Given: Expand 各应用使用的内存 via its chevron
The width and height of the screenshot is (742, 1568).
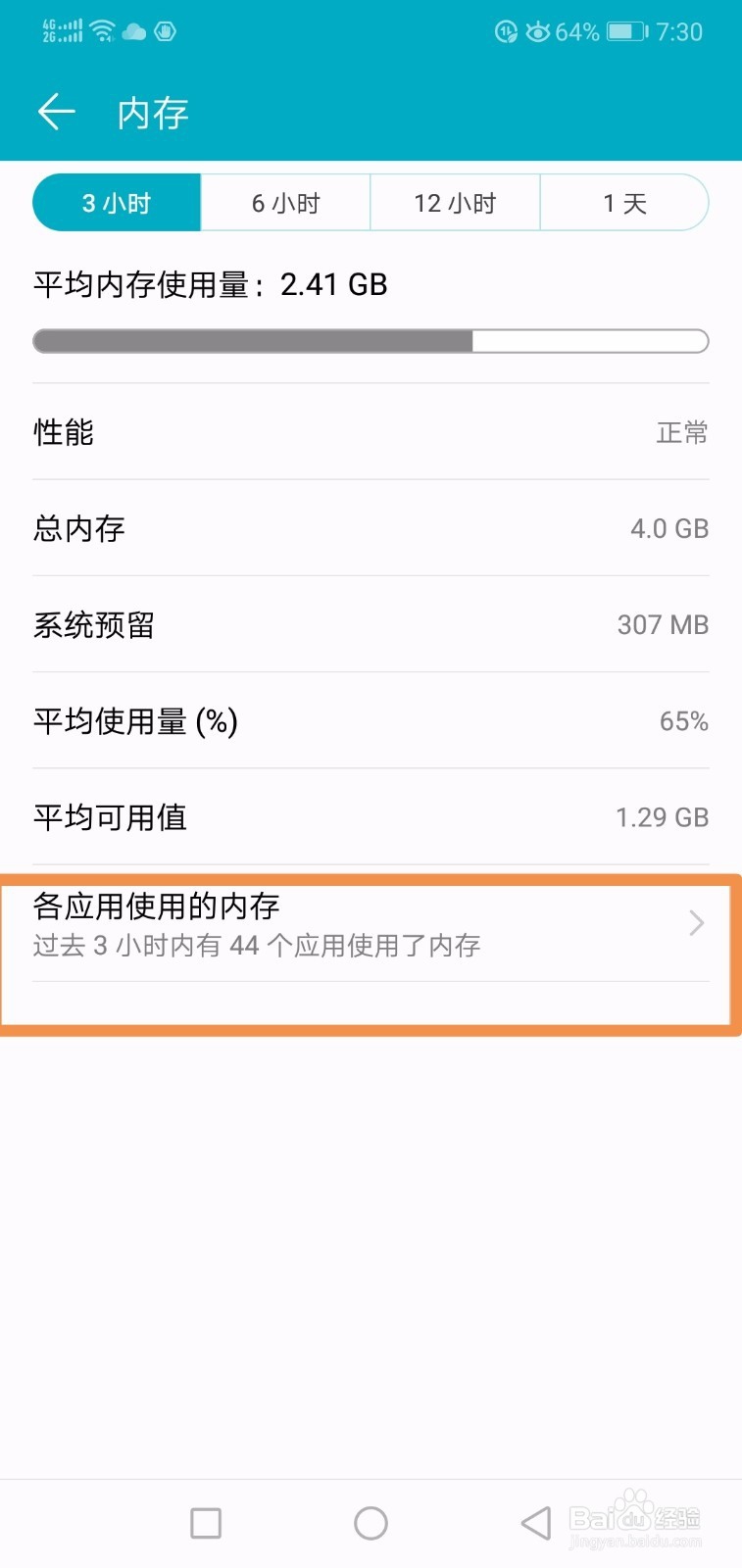Looking at the screenshot, I should [695, 923].
